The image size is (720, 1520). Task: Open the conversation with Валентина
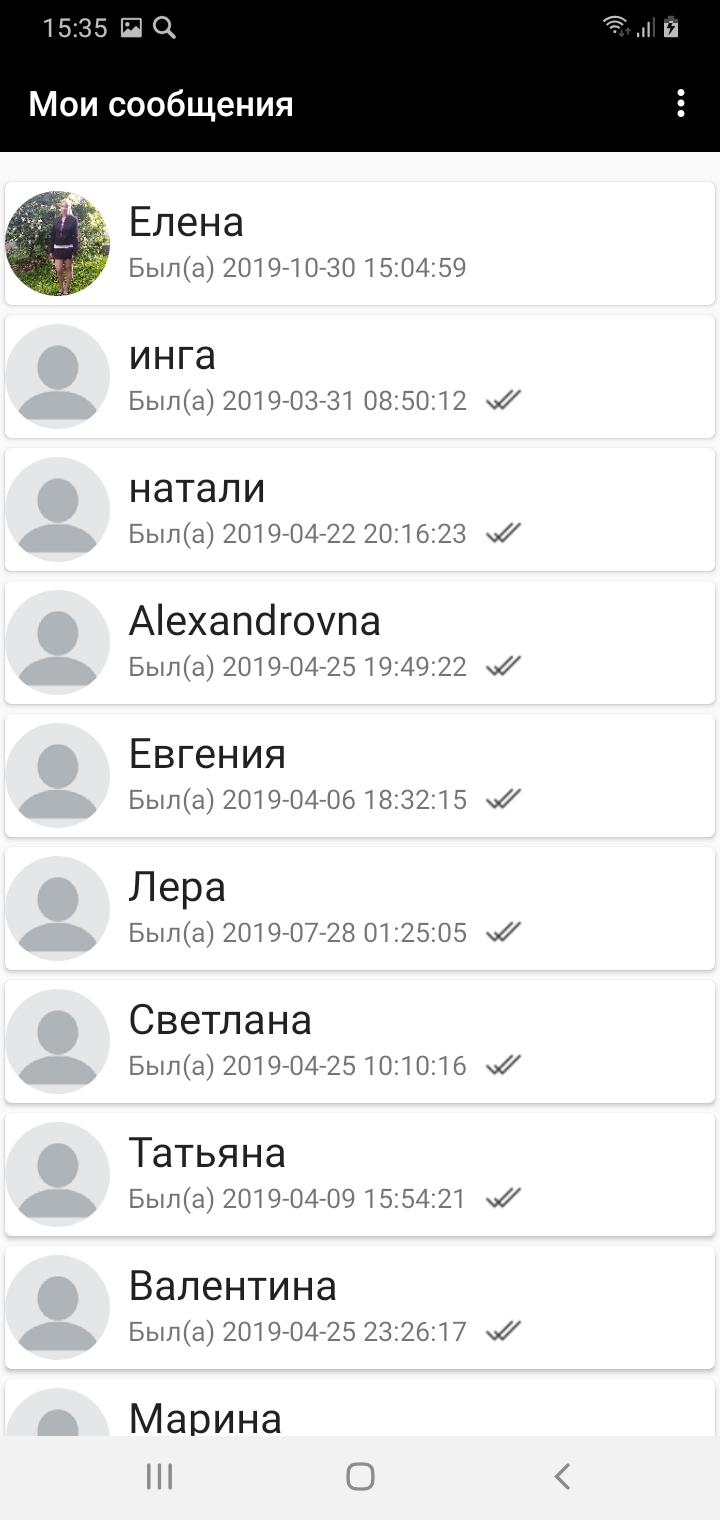[360, 1307]
